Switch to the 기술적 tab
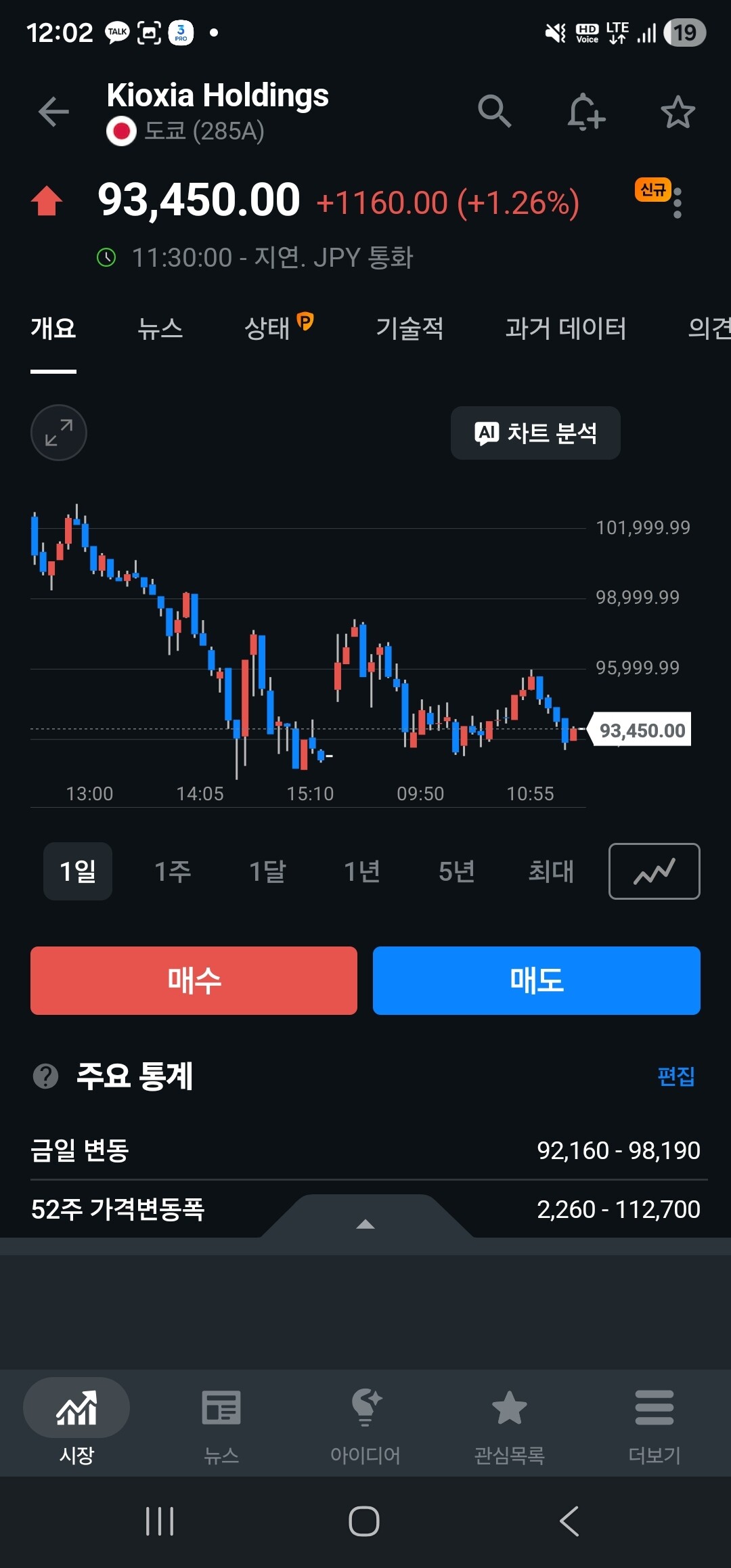This screenshot has width=731, height=1568. [409, 329]
